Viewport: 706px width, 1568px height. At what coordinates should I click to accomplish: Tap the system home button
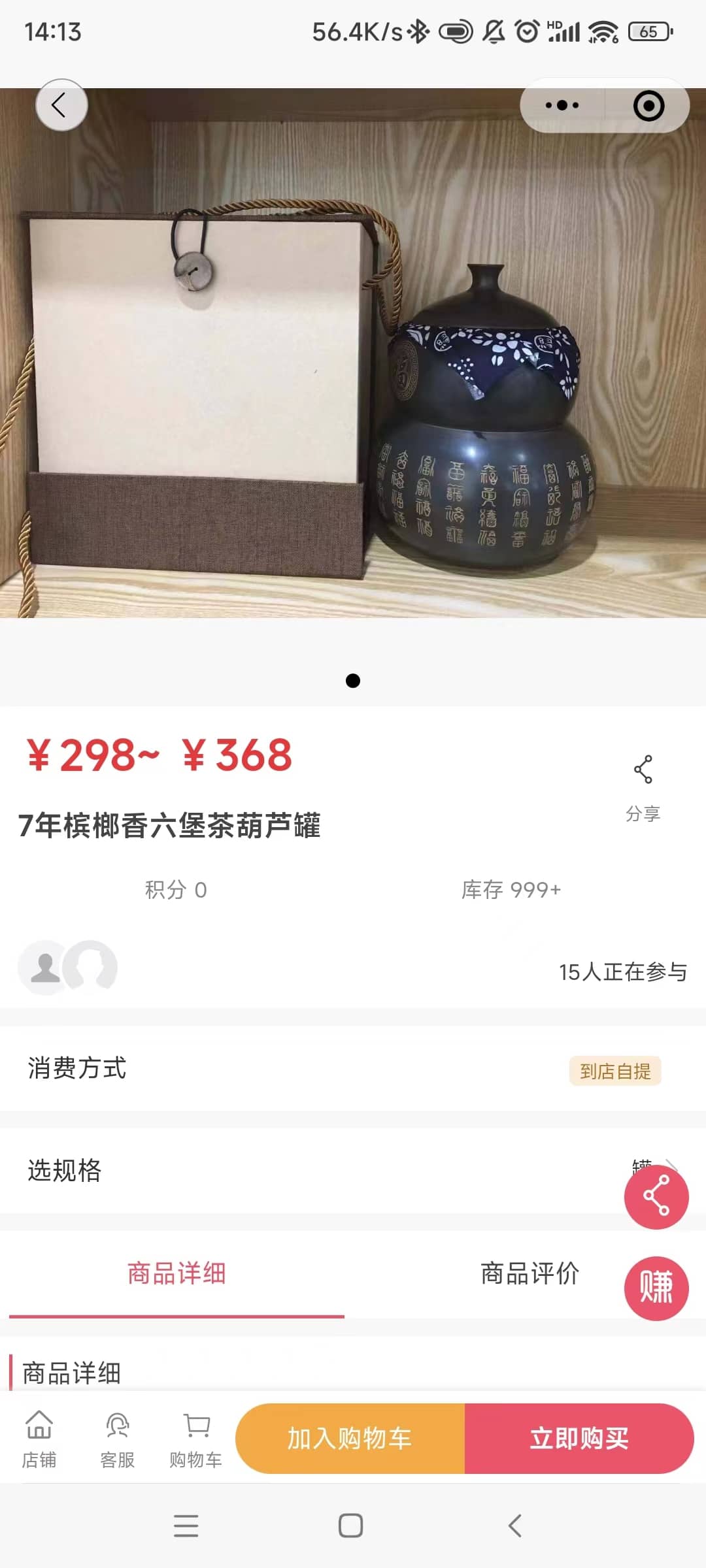pyautogui.click(x=351, y=1526)
